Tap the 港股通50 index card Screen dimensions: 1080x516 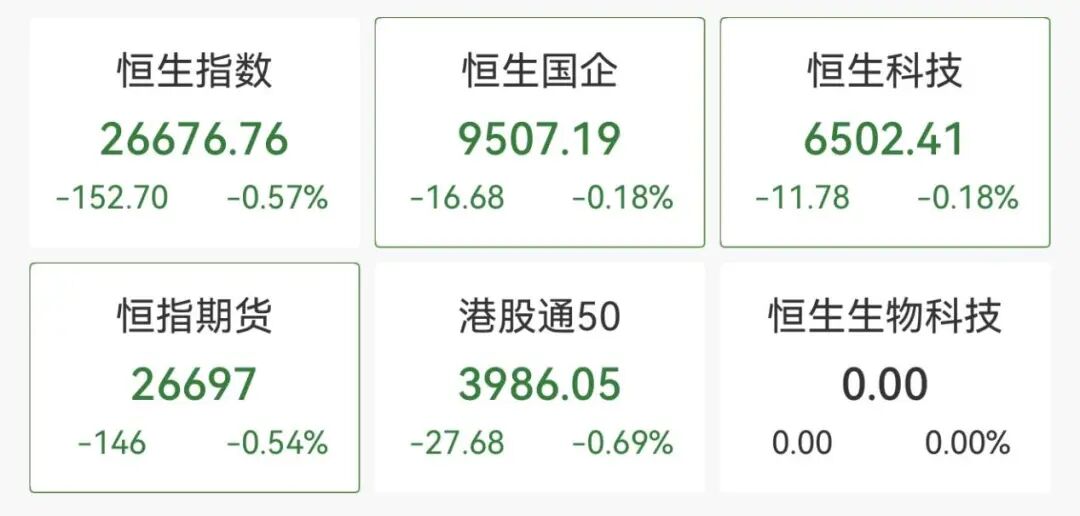tap(540, 378)
